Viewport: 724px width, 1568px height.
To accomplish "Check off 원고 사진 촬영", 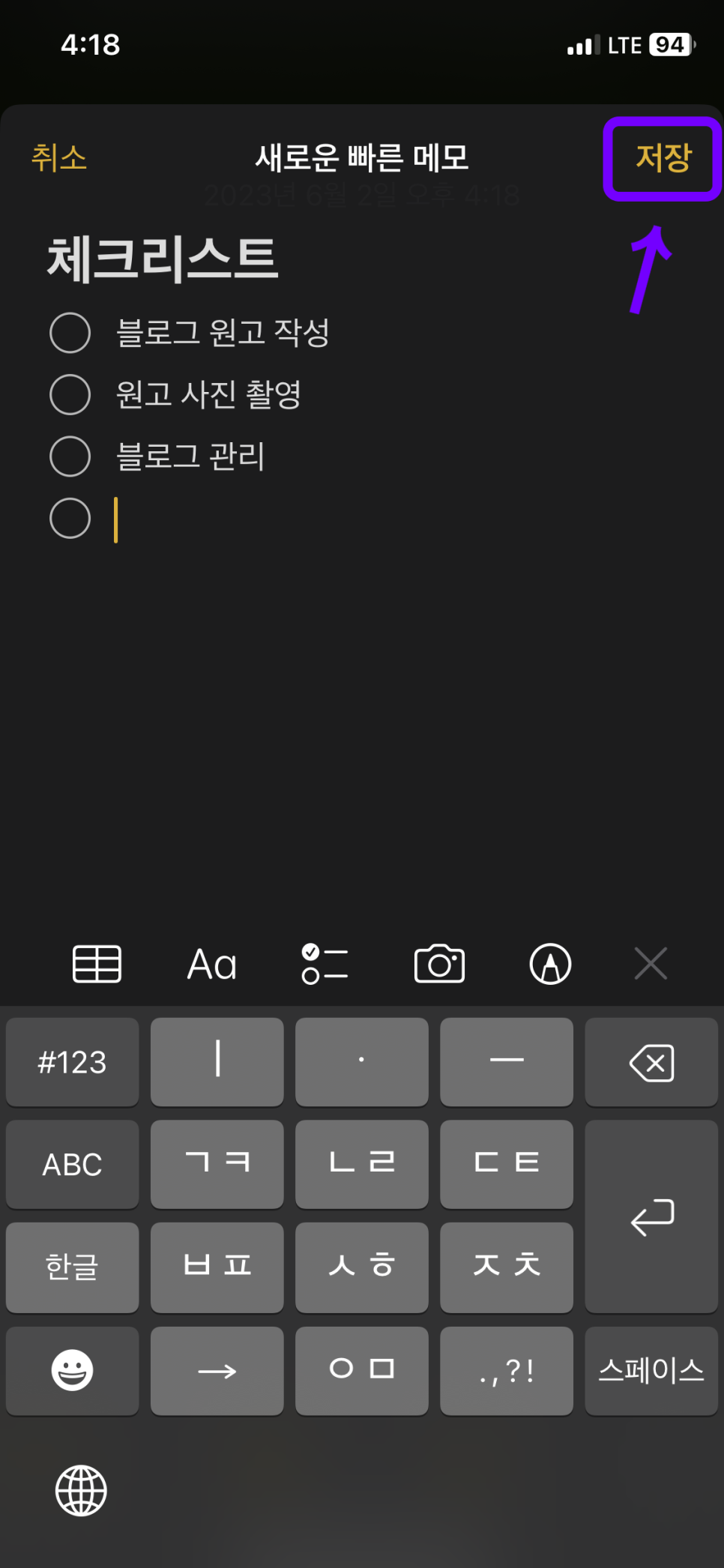I will (x=70, y=394).
